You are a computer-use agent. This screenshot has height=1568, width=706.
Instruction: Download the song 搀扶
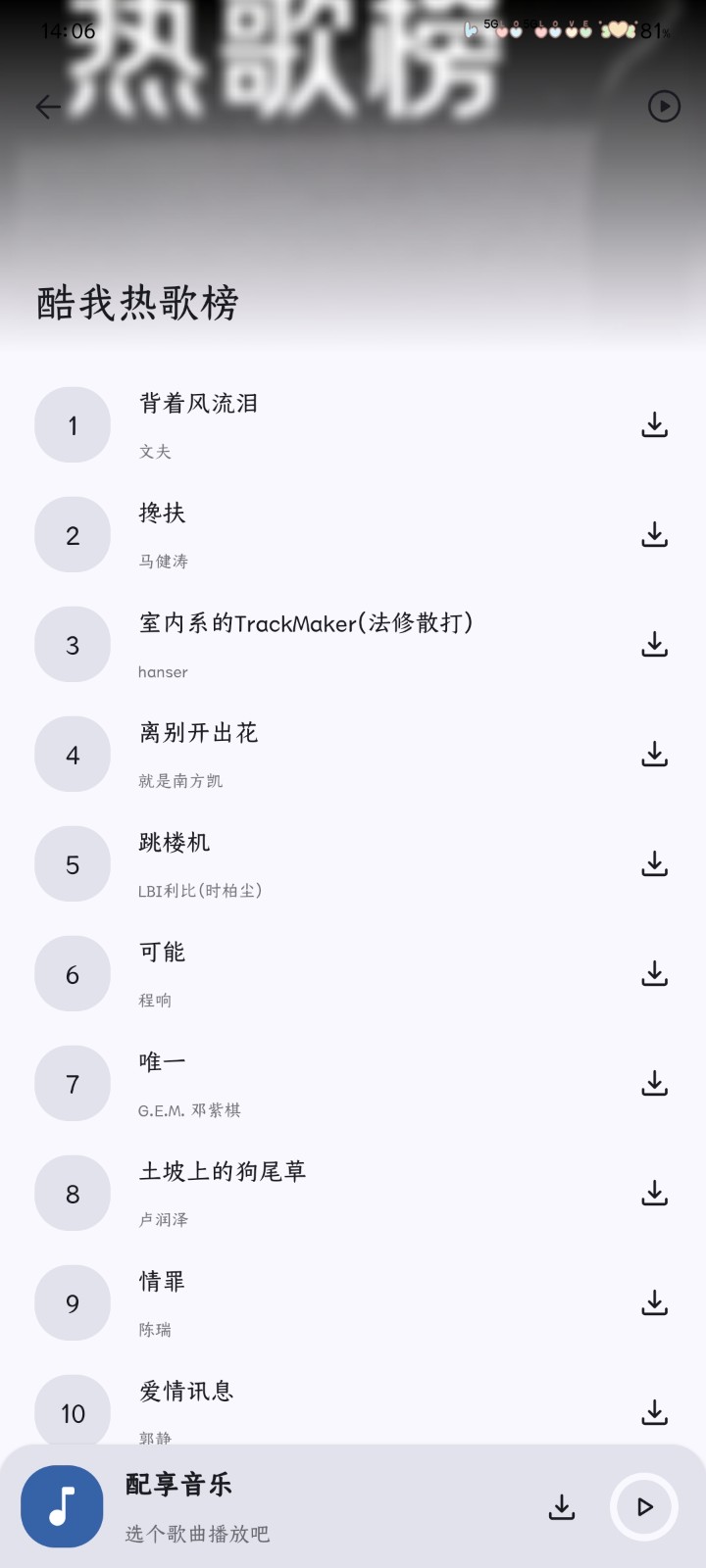click(x=654, y=535)
